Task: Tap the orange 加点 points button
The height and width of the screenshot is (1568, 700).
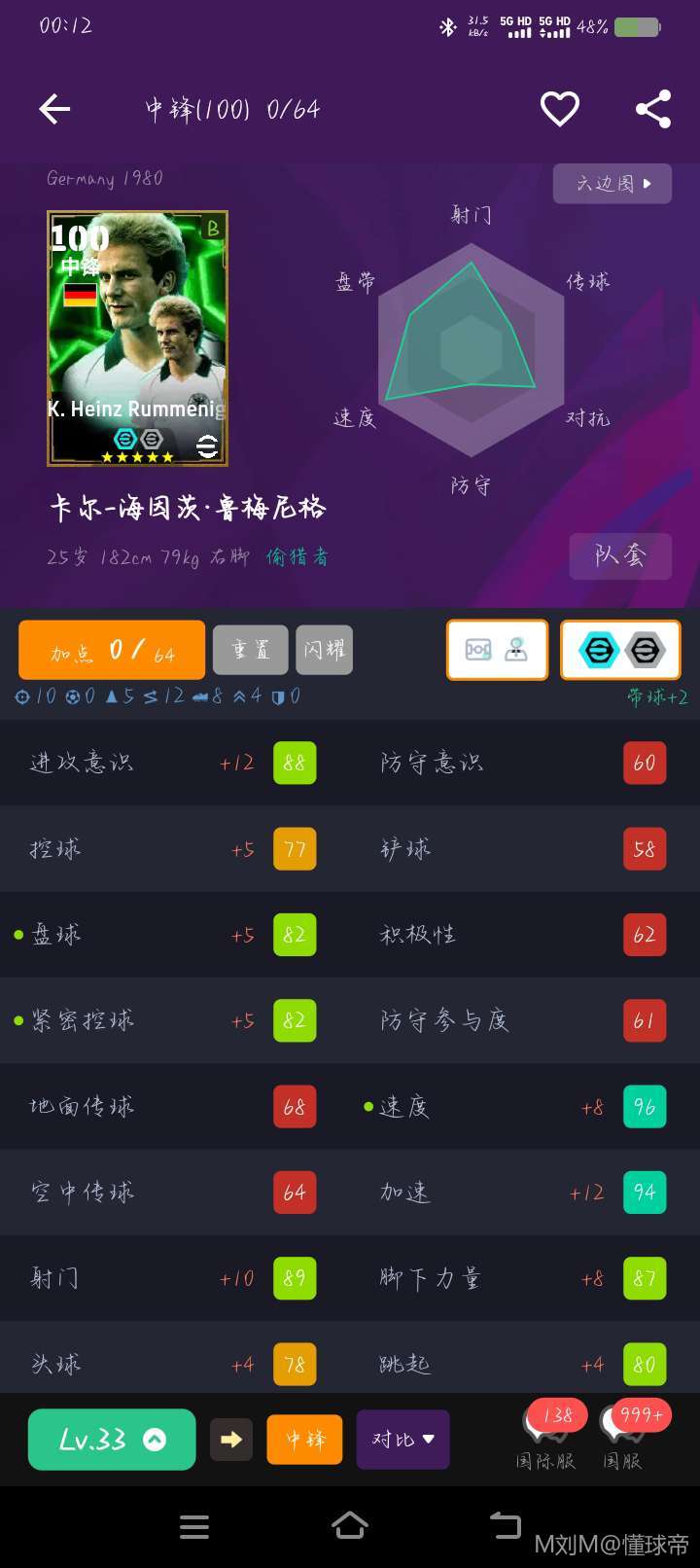Action: click(x=112, y=650)
